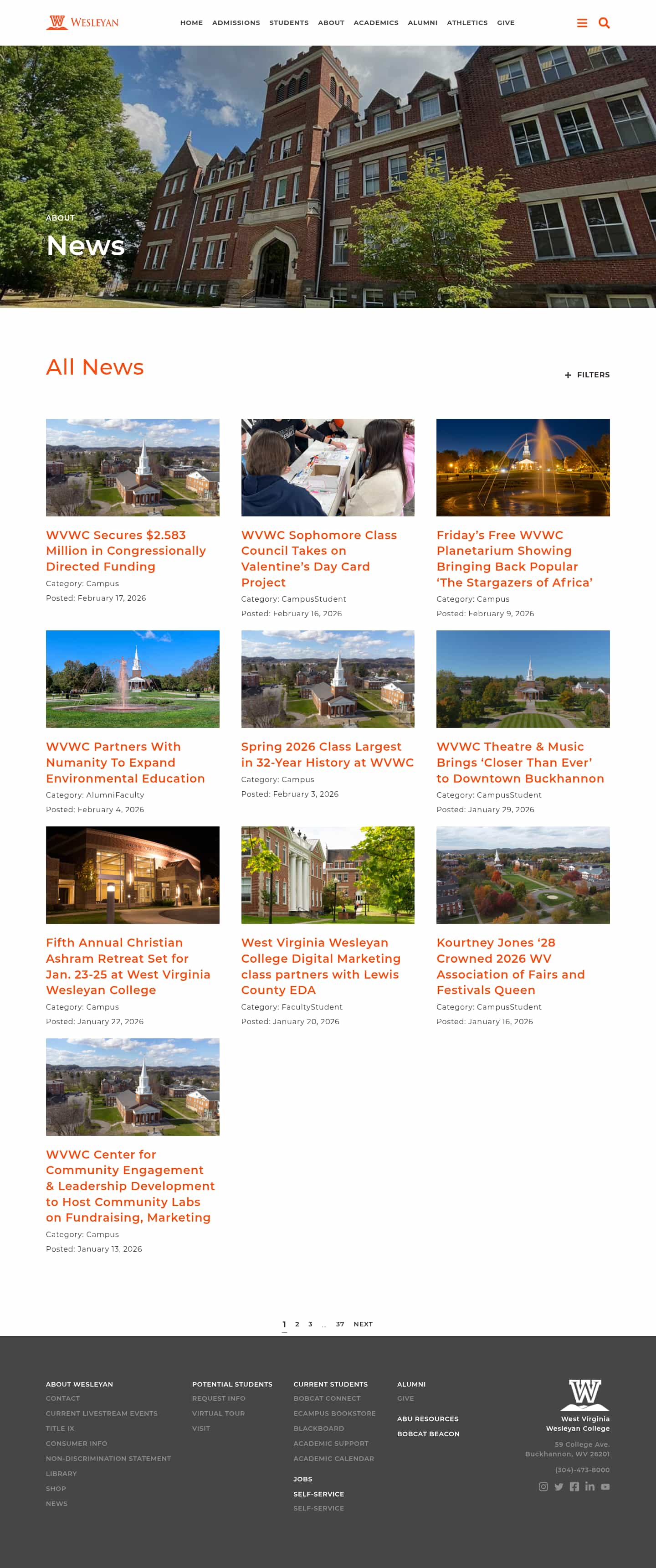Open the Admissions menu item

[236, 22]
